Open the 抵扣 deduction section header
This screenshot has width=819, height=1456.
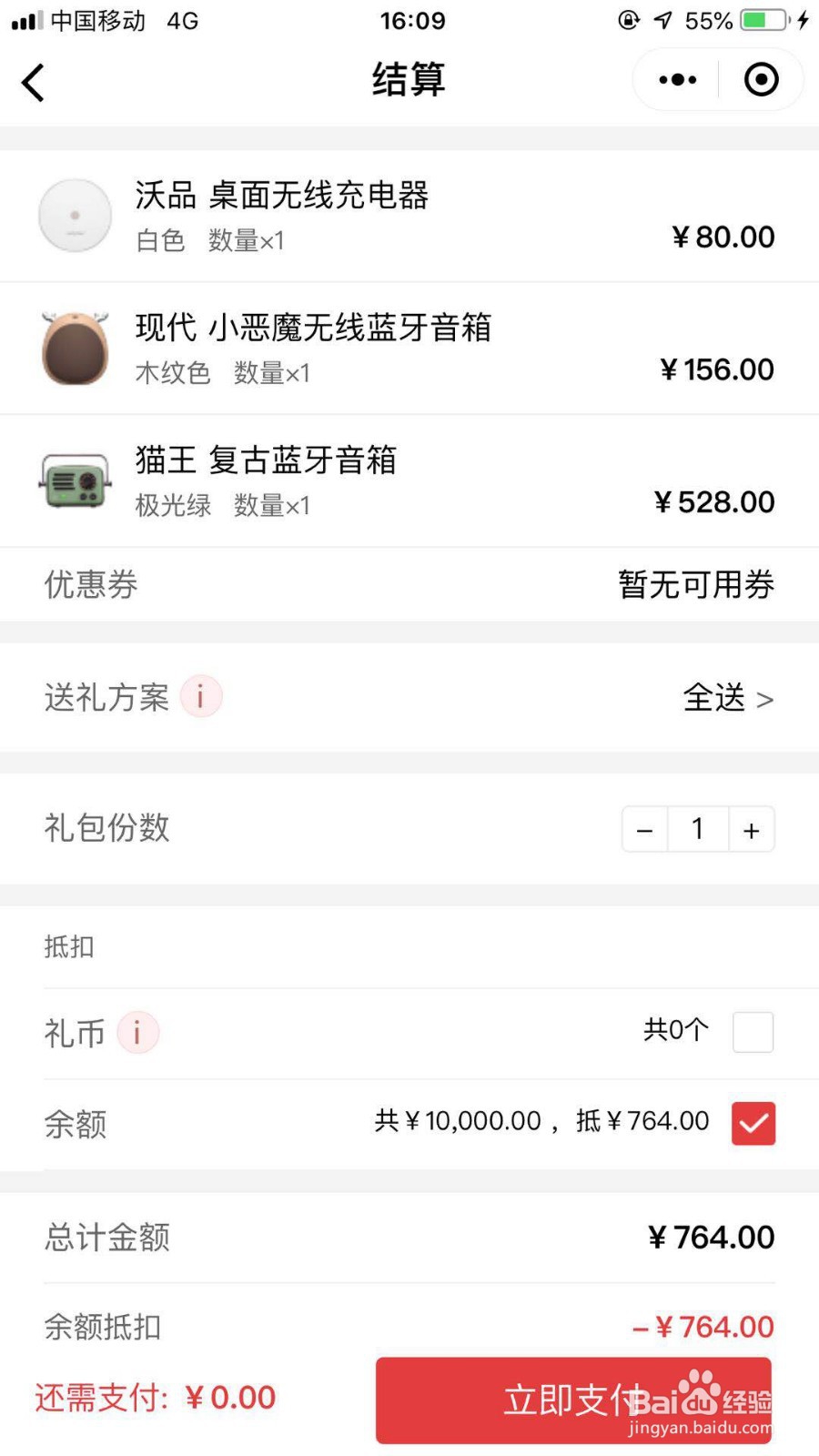69,946
